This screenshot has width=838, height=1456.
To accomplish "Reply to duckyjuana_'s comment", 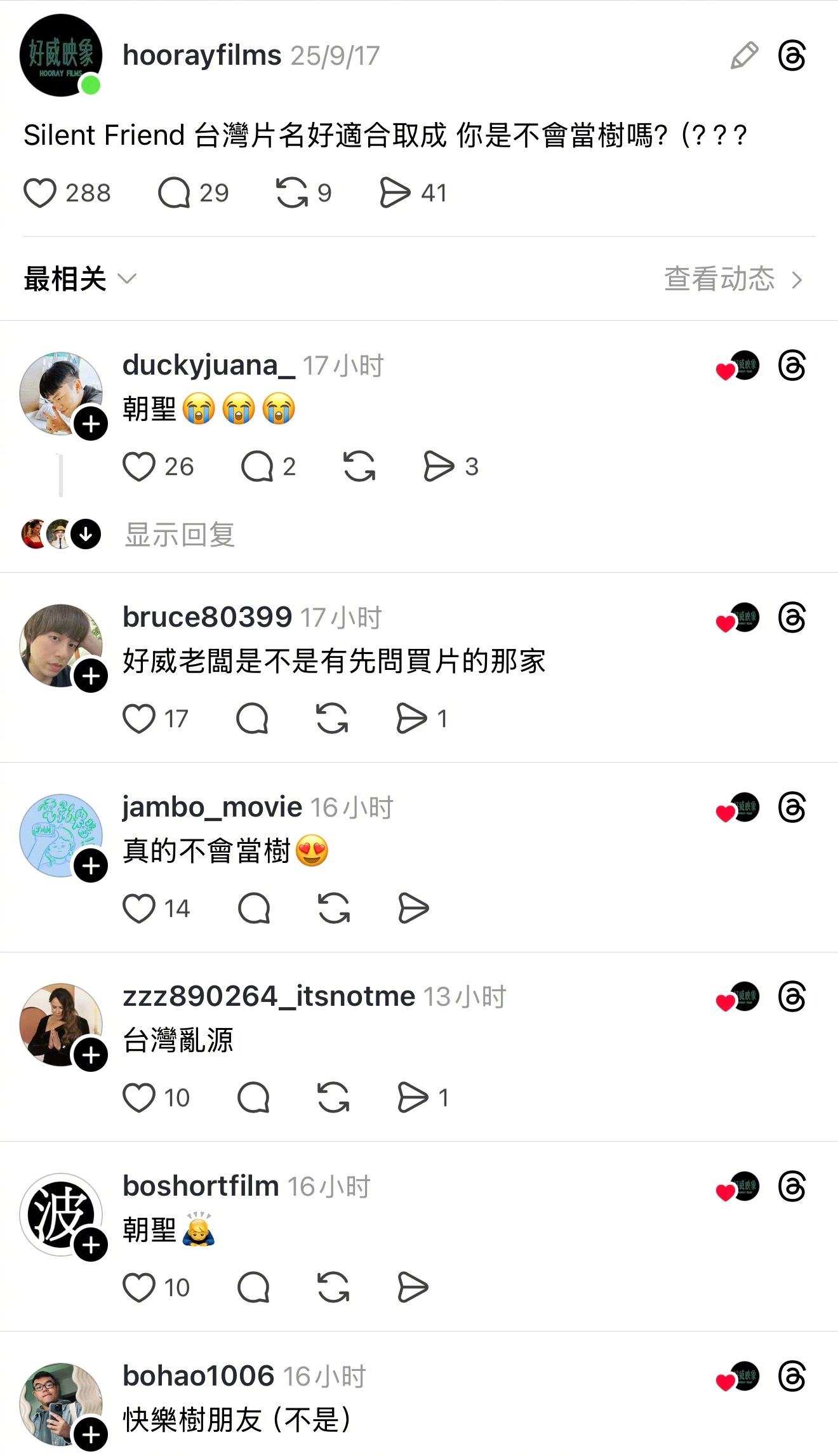I will click(x=256, y=467).
